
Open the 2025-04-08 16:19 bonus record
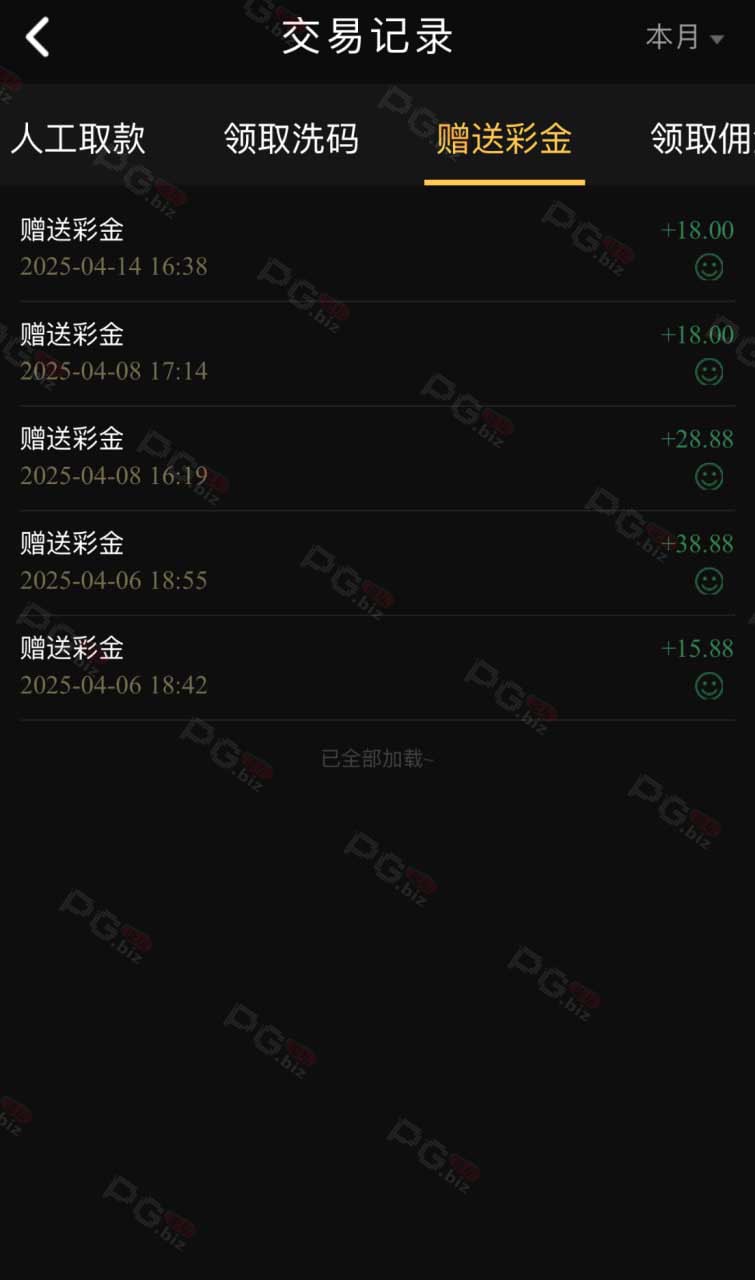(377, 458)
